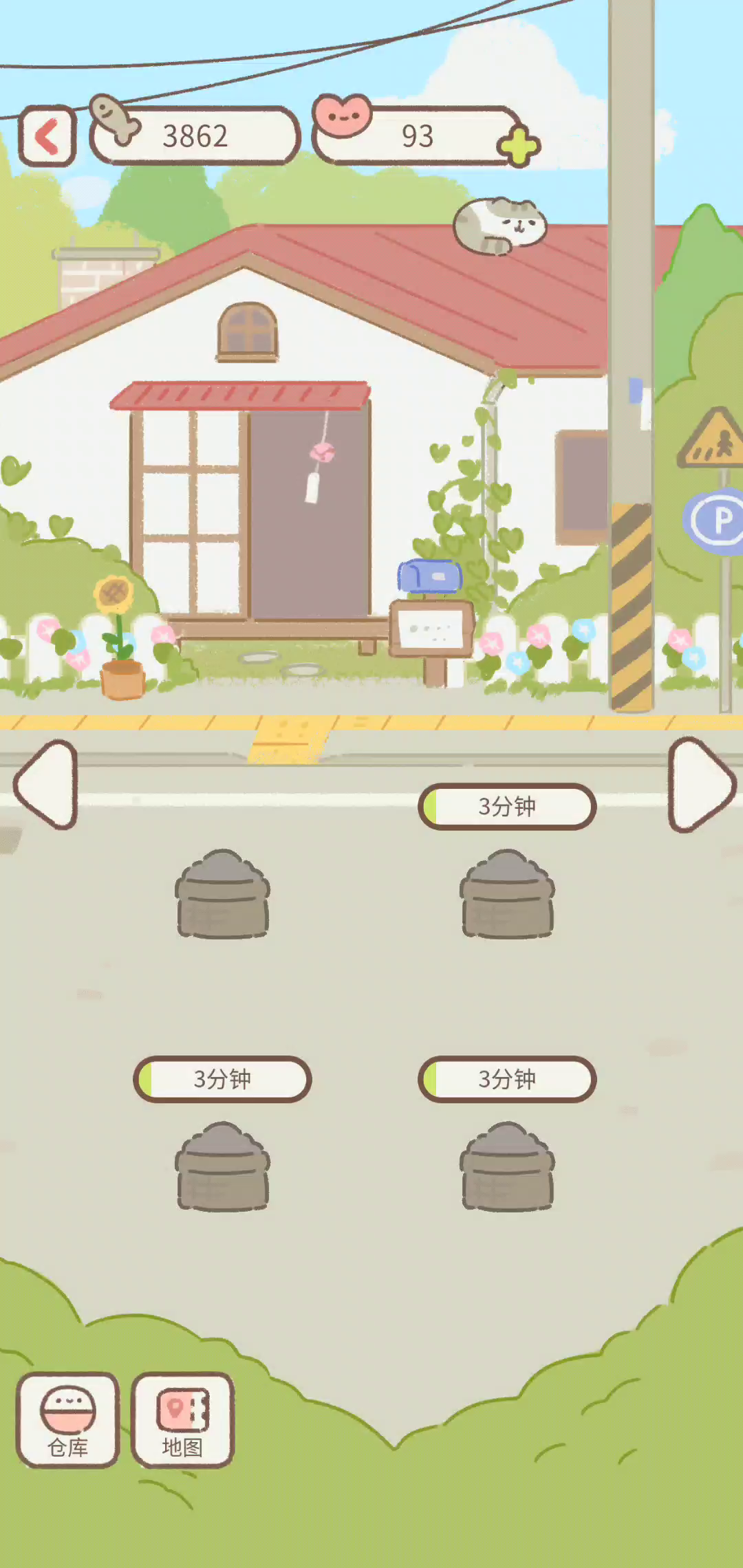The width and height of the screenshot is (743, 1568).
Task: Open the 仓库 warehouse
Action: [x=68, y=1420]
